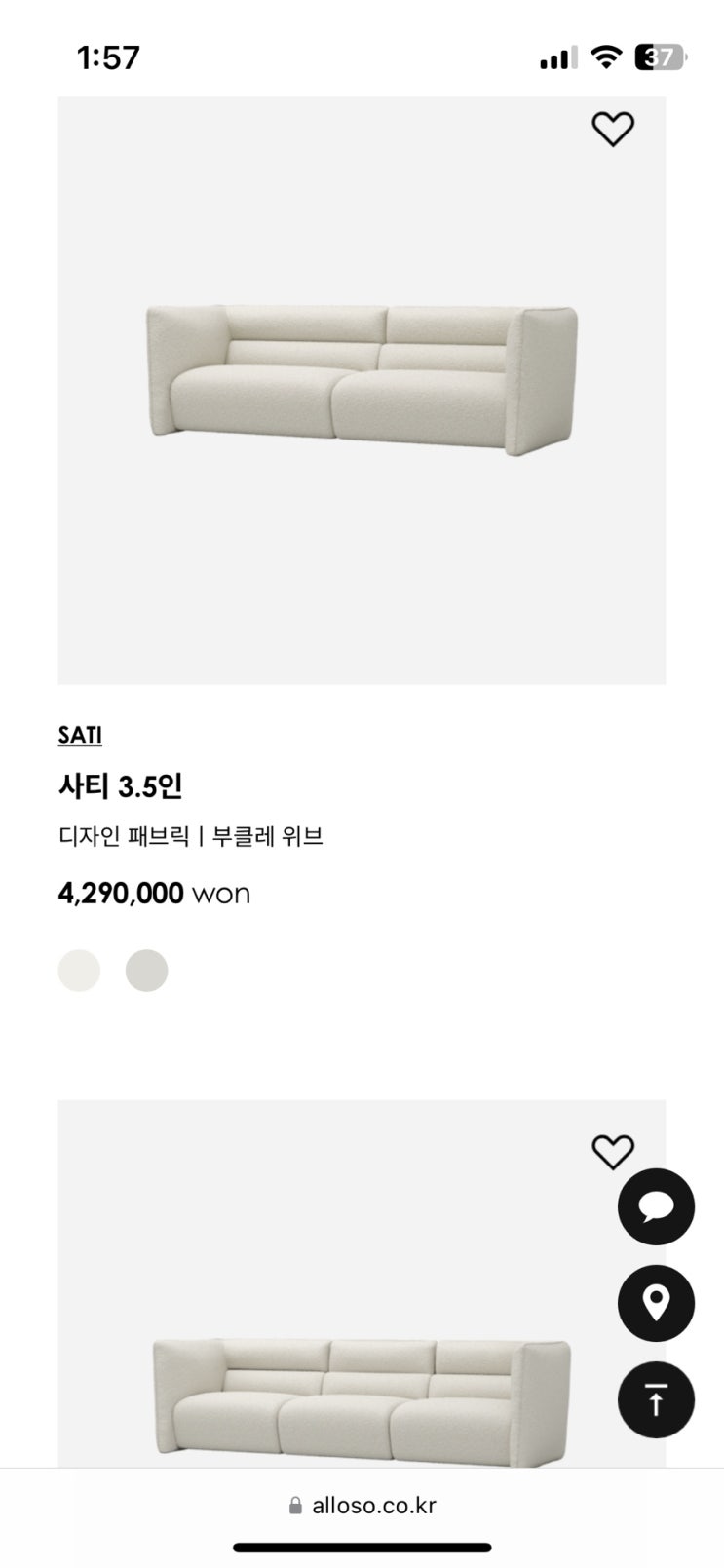Open the store location finder

(x=656, y=1303)
